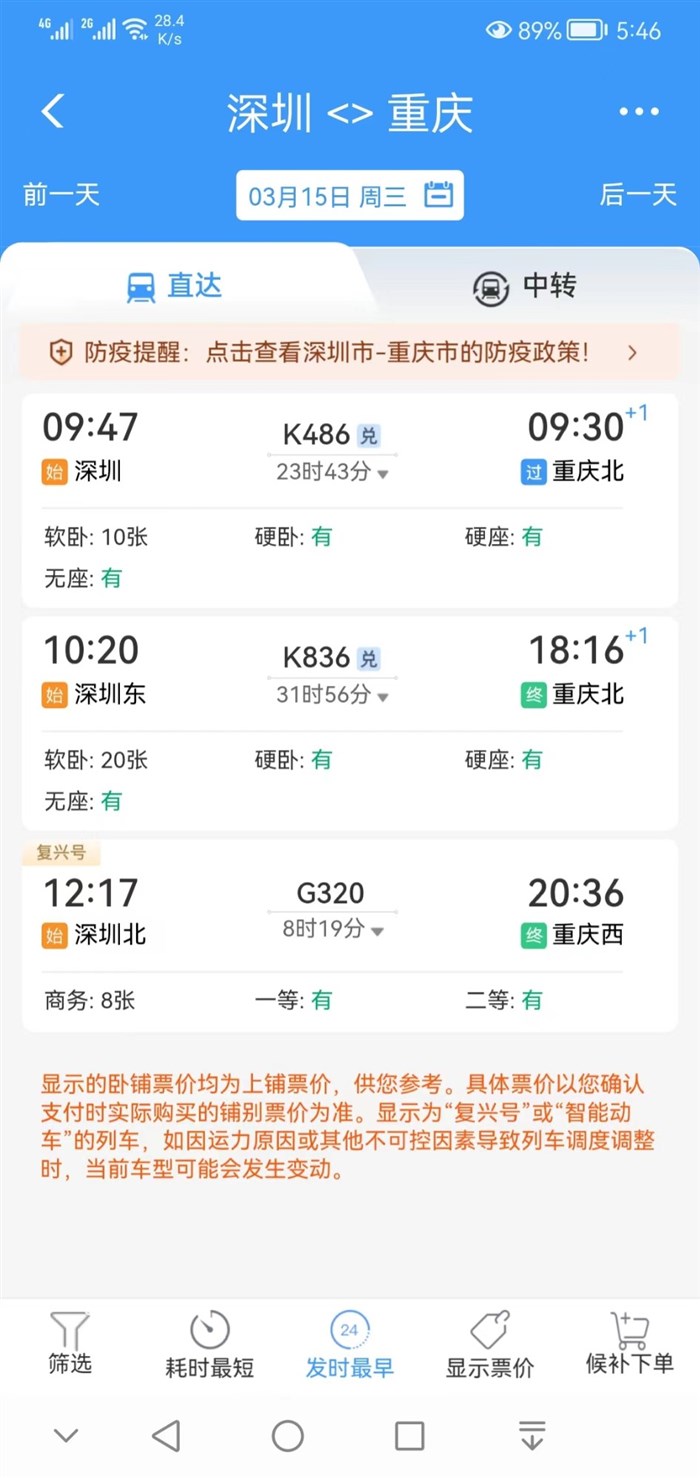
Task: Toggle 显示票价 to show ticket prices
Action: [x=490, y=1347]
